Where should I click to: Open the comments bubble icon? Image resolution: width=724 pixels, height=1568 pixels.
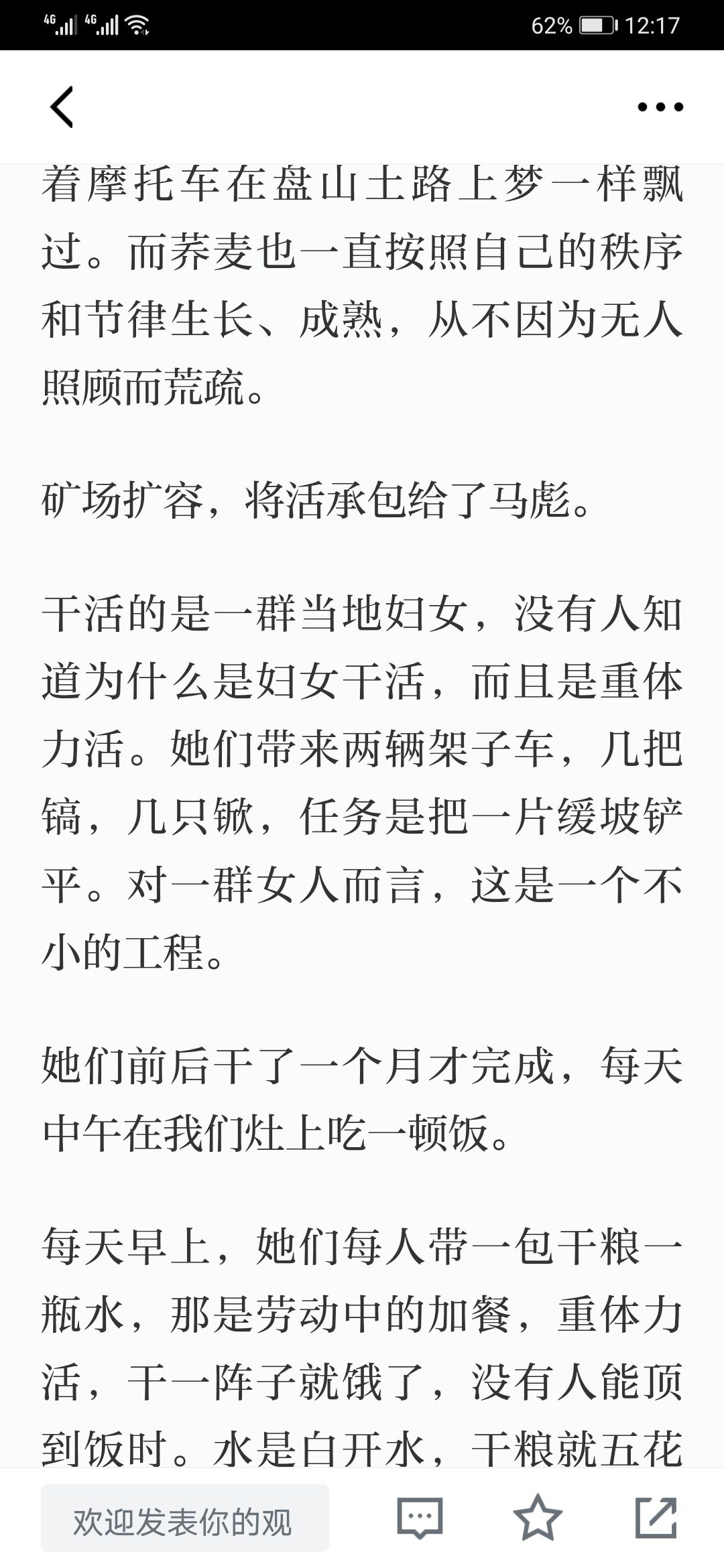[x=420, y=1518]
